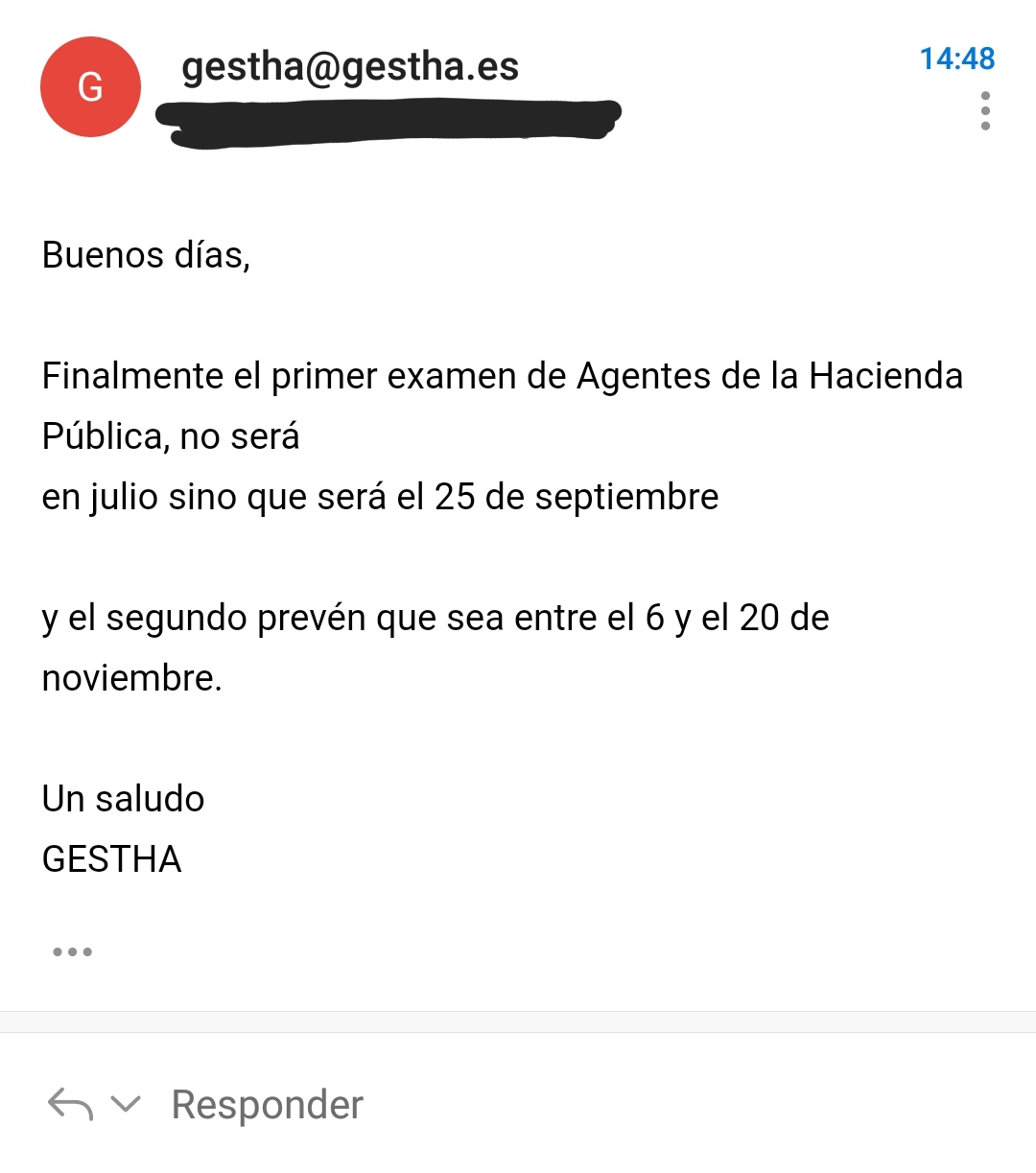Viewport: 1036px width, 1173px height.
Task: Show sender details for gestha@gestha.es
Action: 350,67
